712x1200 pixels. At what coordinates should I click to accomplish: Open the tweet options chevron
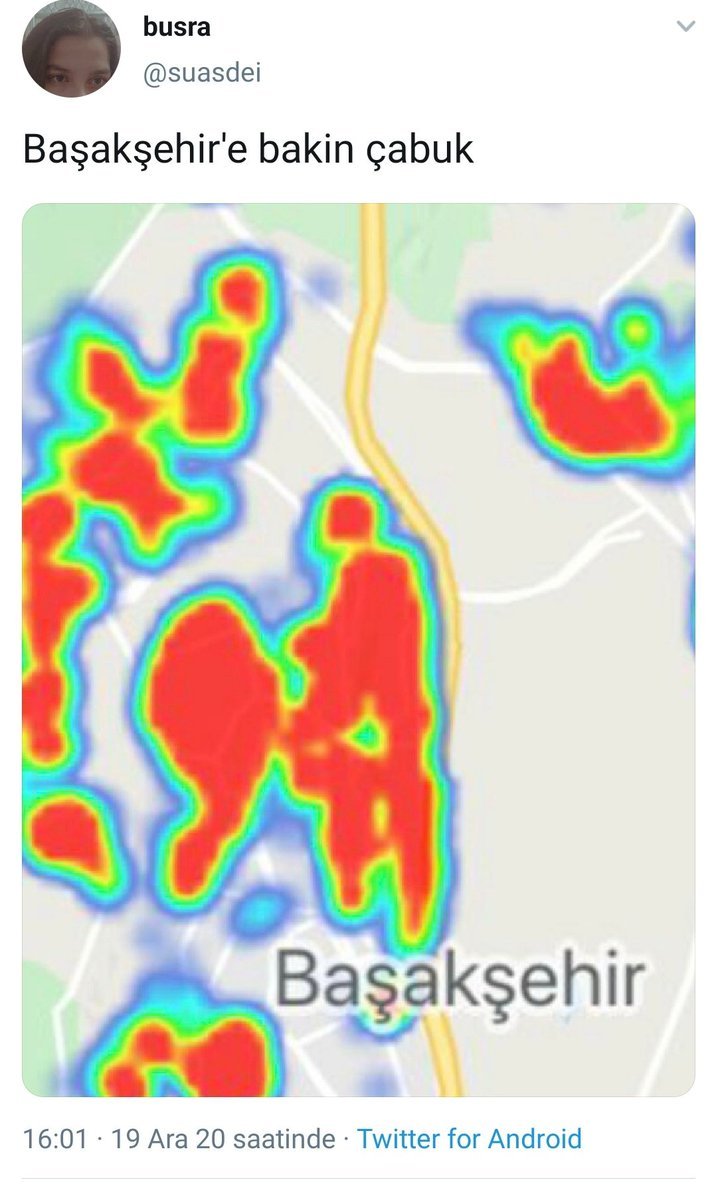pos(685,27)
